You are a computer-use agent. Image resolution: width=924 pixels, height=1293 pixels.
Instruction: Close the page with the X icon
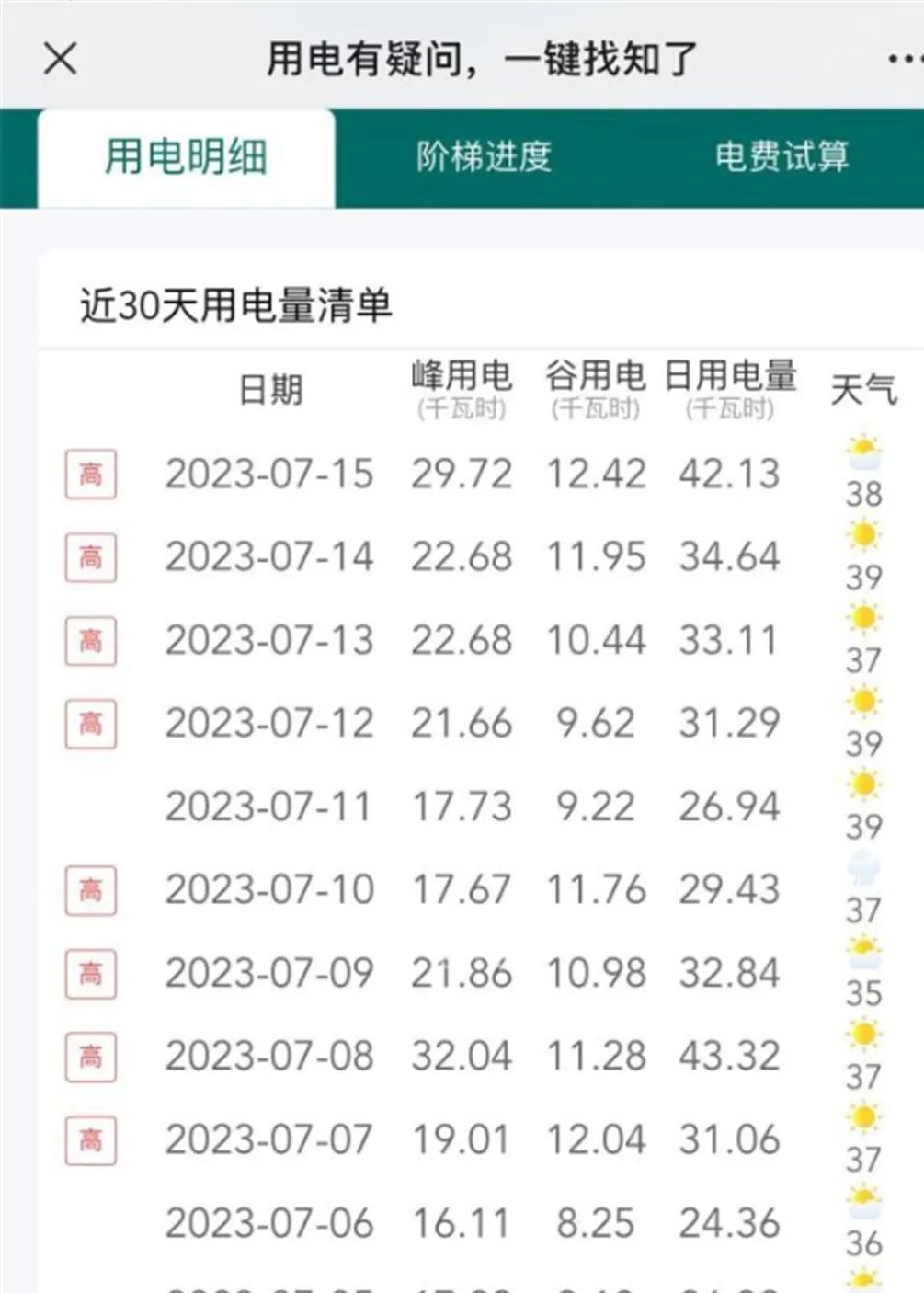pos(61,59)
